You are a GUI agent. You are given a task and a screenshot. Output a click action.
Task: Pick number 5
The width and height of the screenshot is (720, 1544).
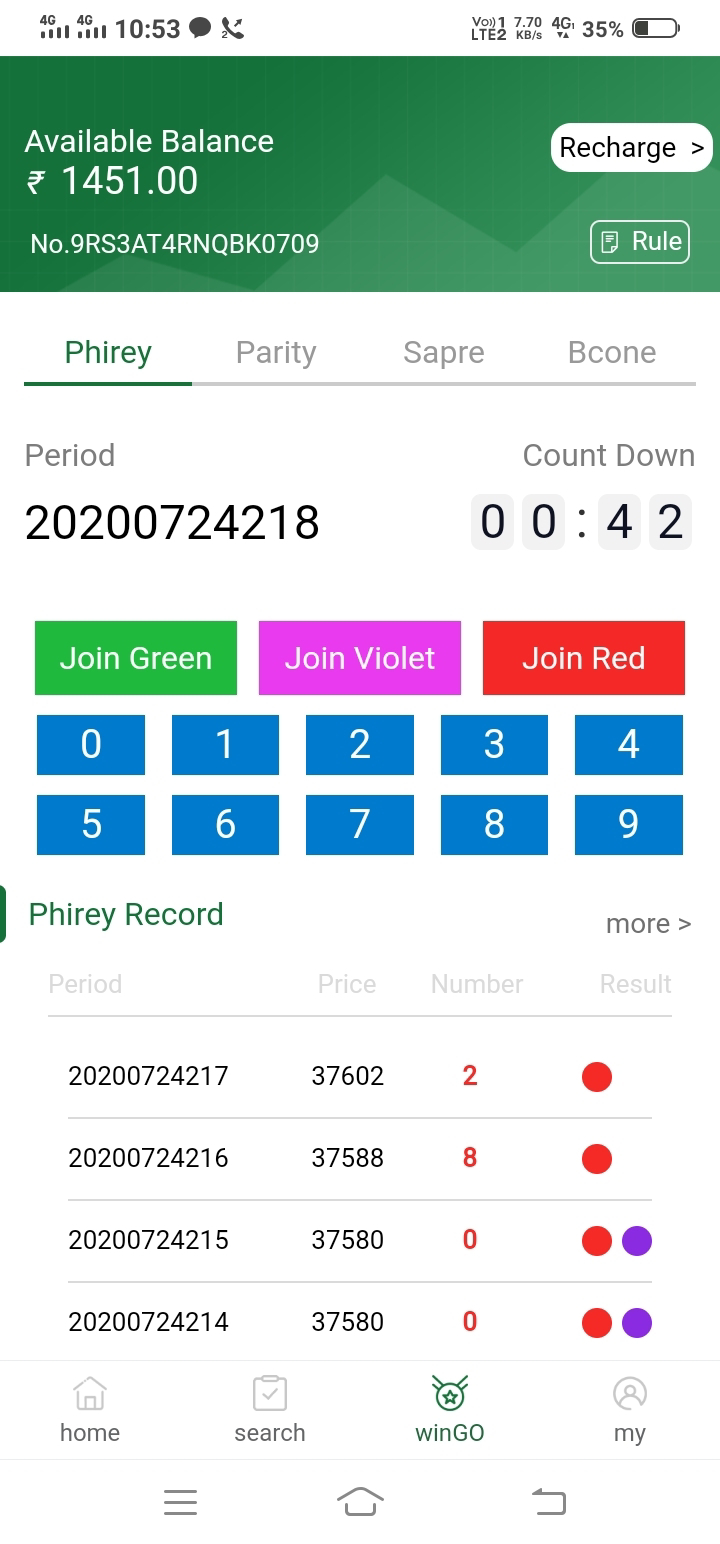[x=91, y=824]
